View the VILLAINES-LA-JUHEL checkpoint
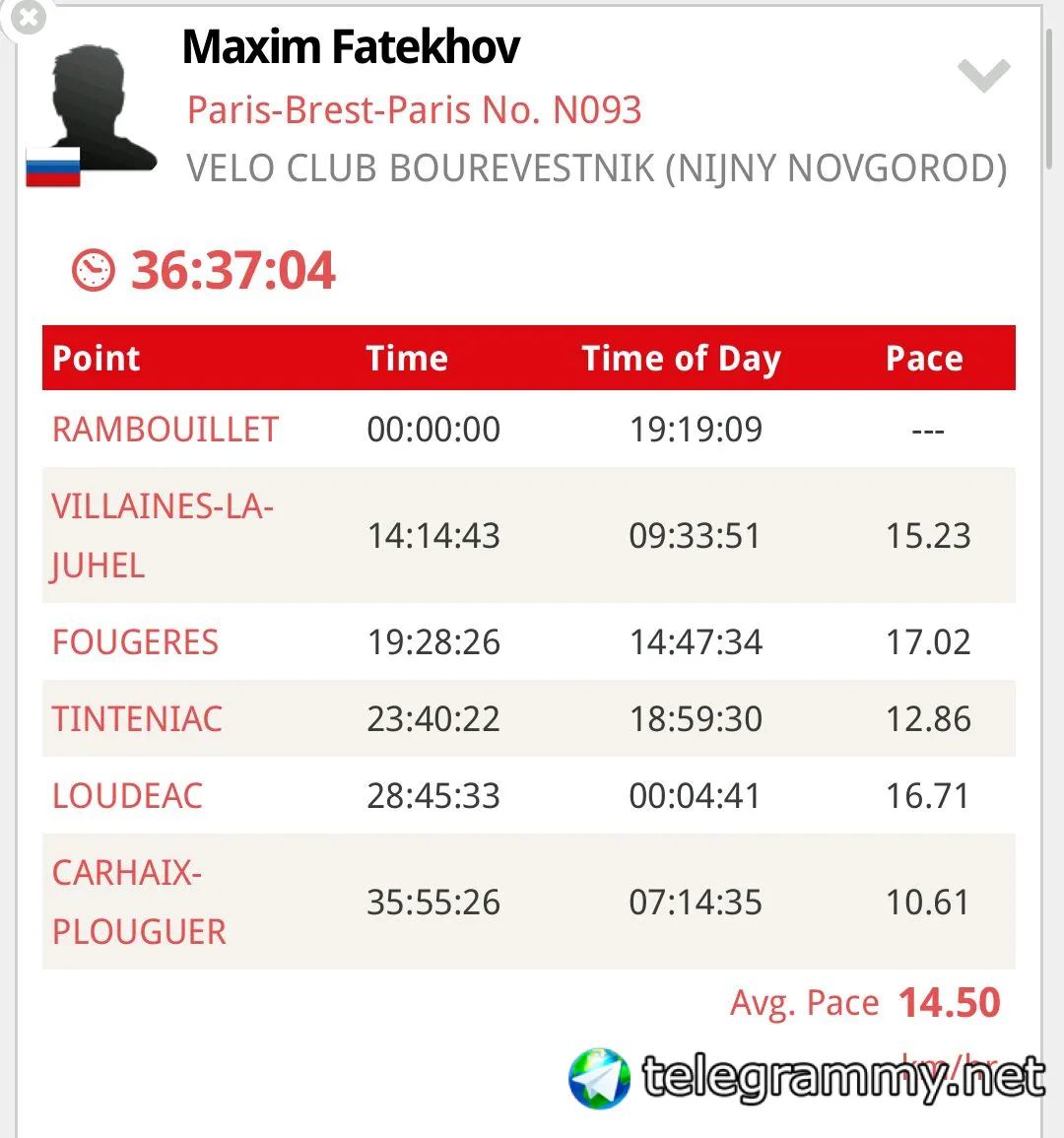The height and width of the screenshot is (1138, 1064). pyautogui.click(x=162, y=536)
